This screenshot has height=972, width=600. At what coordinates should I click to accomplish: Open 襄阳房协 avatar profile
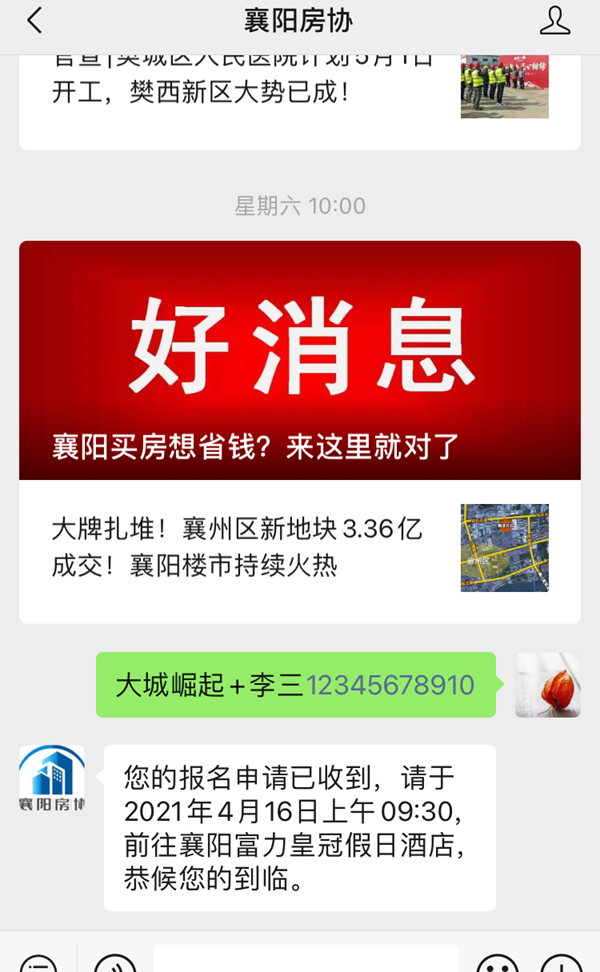pos(52,778)
